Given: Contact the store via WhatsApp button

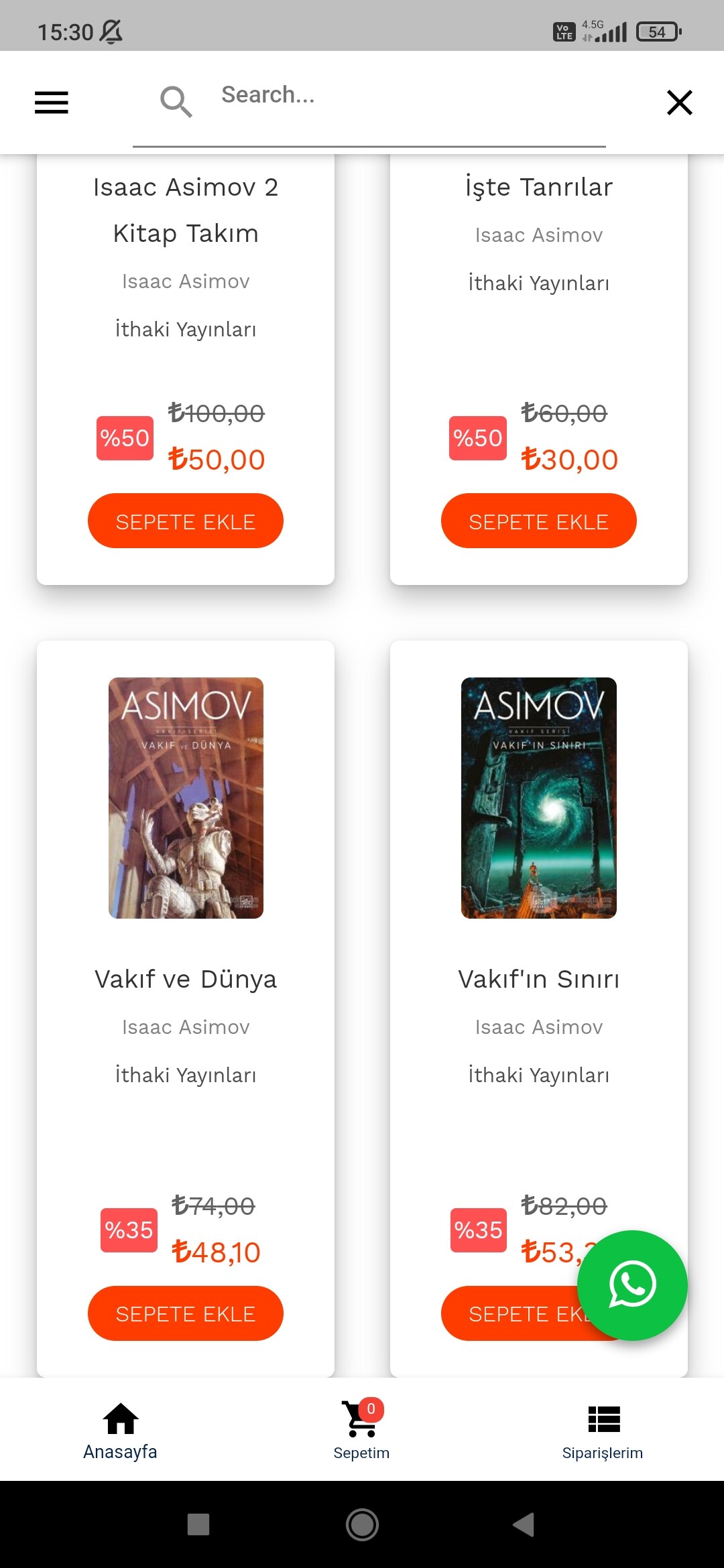Looking at the screenshot, I should 632,1285.
